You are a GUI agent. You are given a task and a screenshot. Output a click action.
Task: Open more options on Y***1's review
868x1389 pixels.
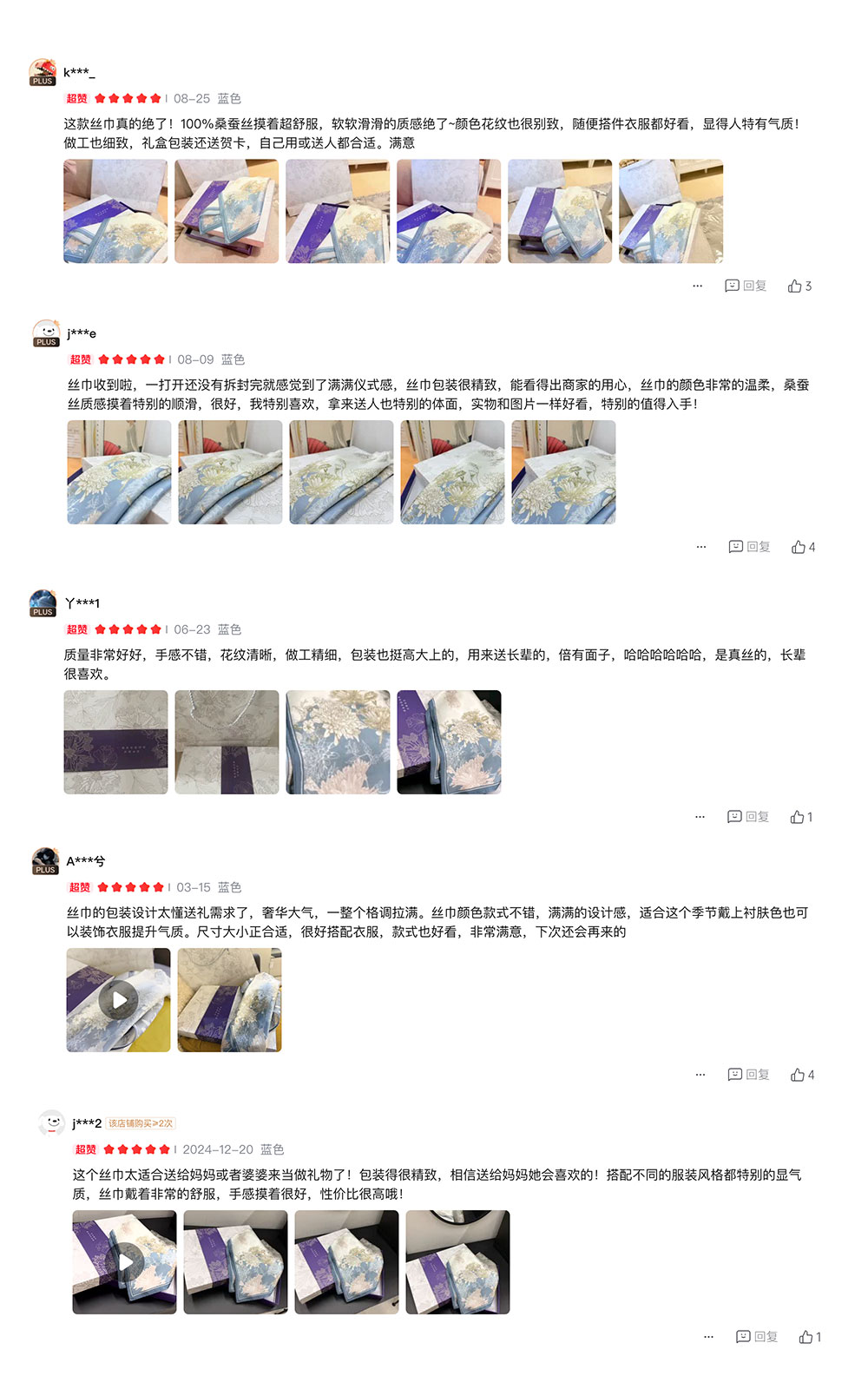(x=700, y=817)
